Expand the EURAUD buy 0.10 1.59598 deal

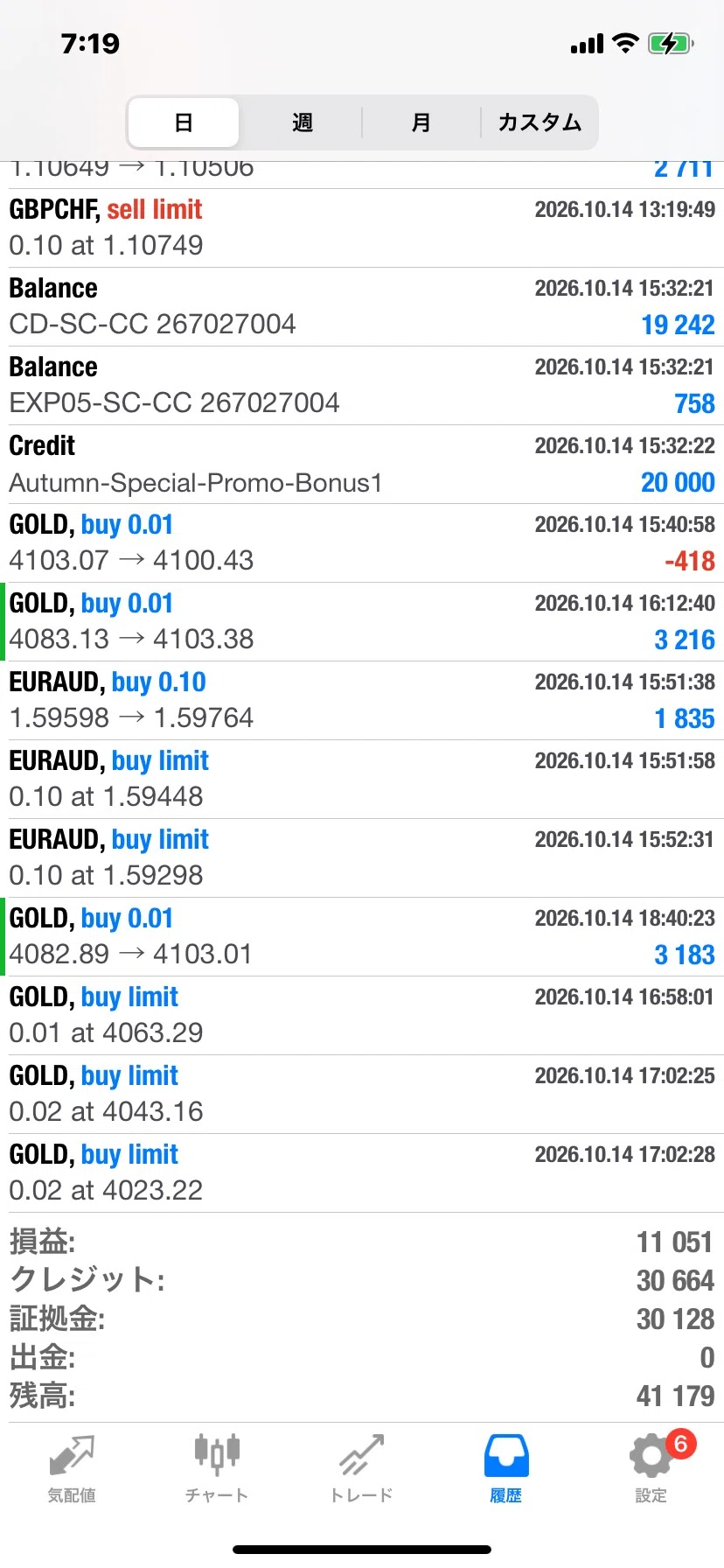pos(362,701)
